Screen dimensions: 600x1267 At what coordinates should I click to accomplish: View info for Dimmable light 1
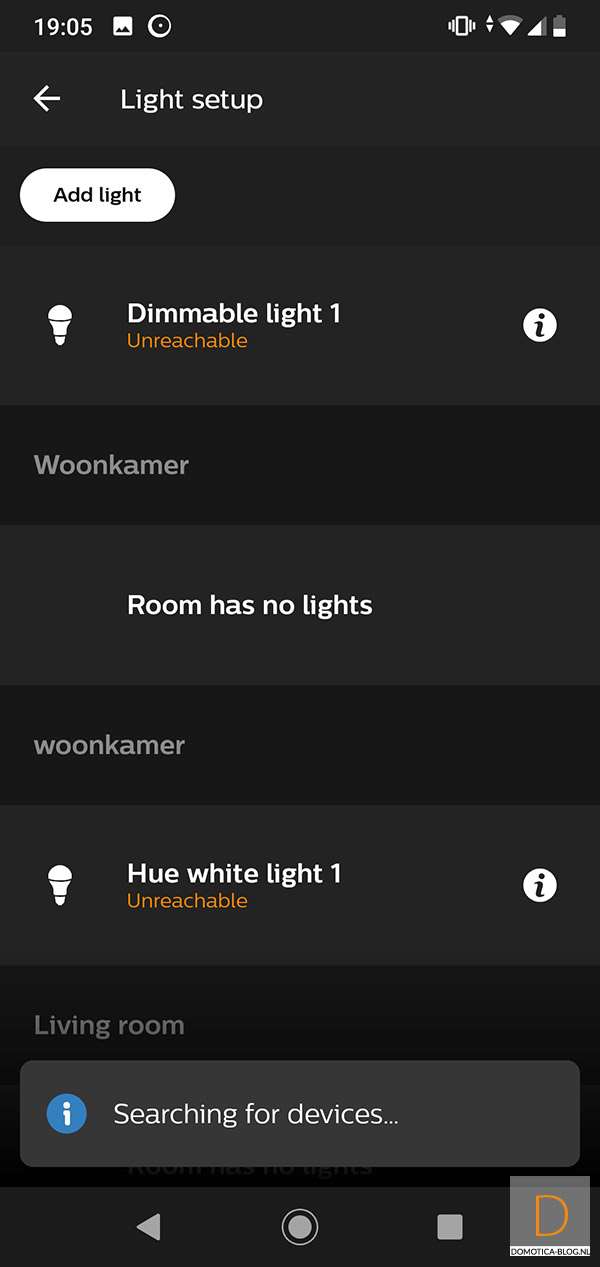(540, 325)
